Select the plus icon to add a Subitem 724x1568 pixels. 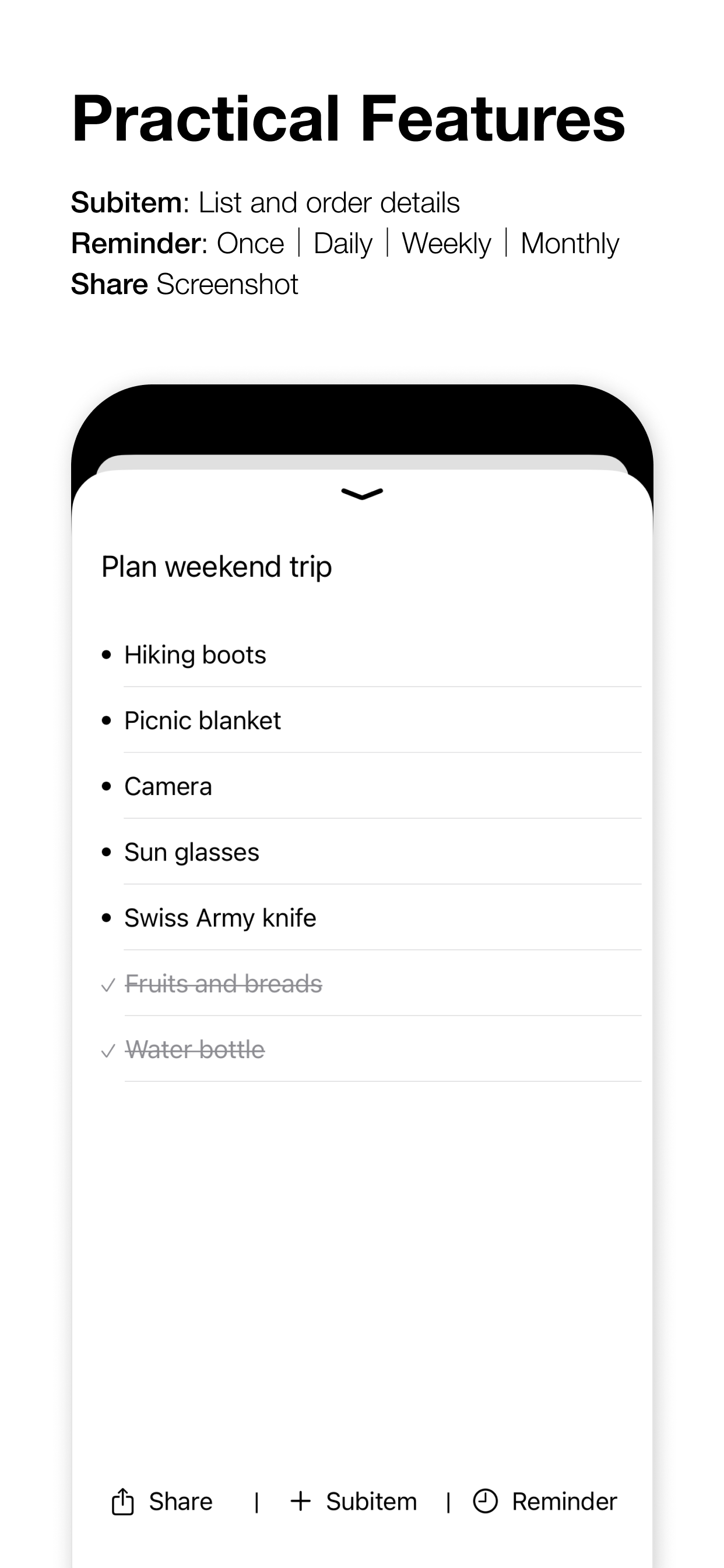point(302,1500)
